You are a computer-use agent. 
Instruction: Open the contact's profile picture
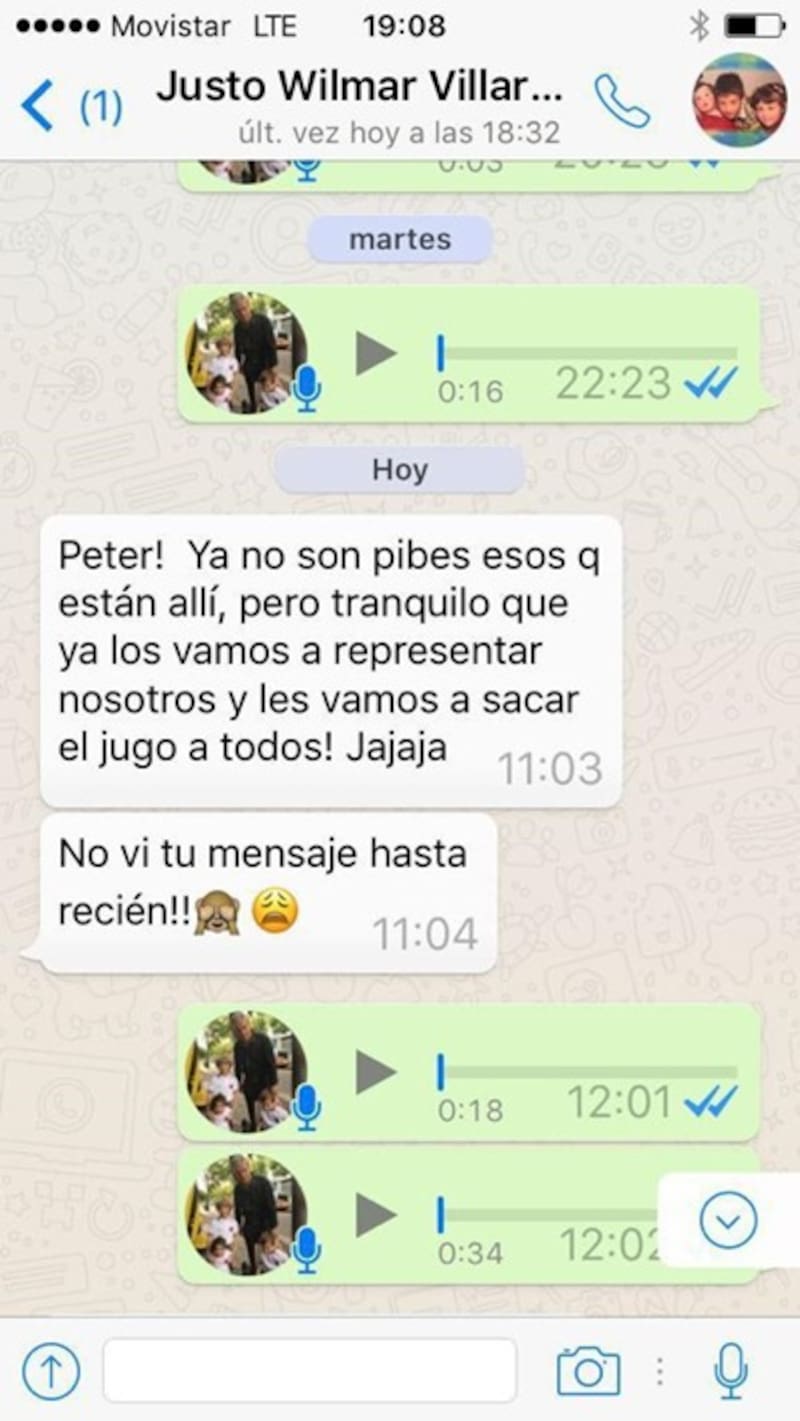(740, 100)
